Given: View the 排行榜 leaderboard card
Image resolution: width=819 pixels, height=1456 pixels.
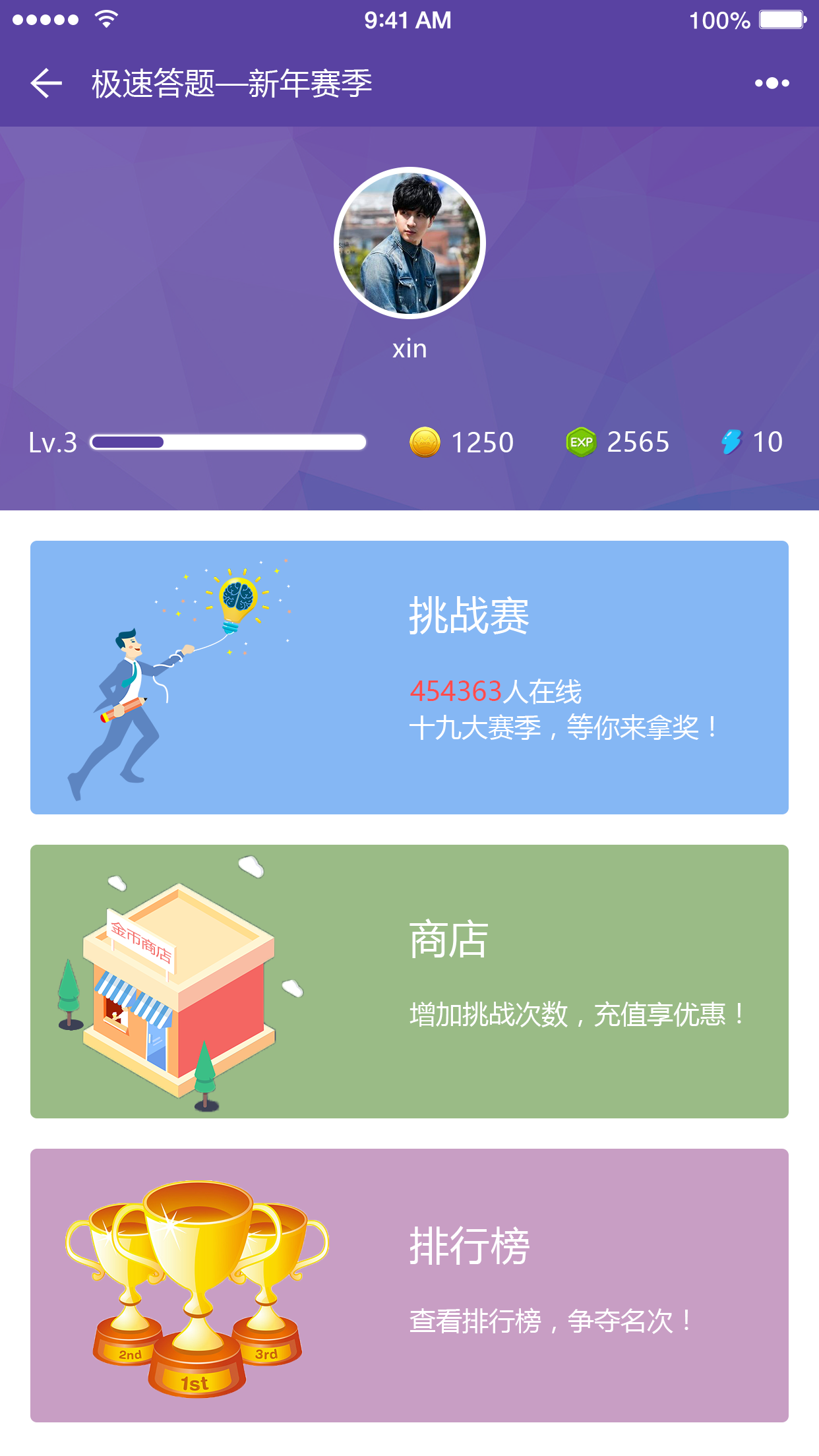Looking at the screenshot, I should click(x=409, y=1285).
